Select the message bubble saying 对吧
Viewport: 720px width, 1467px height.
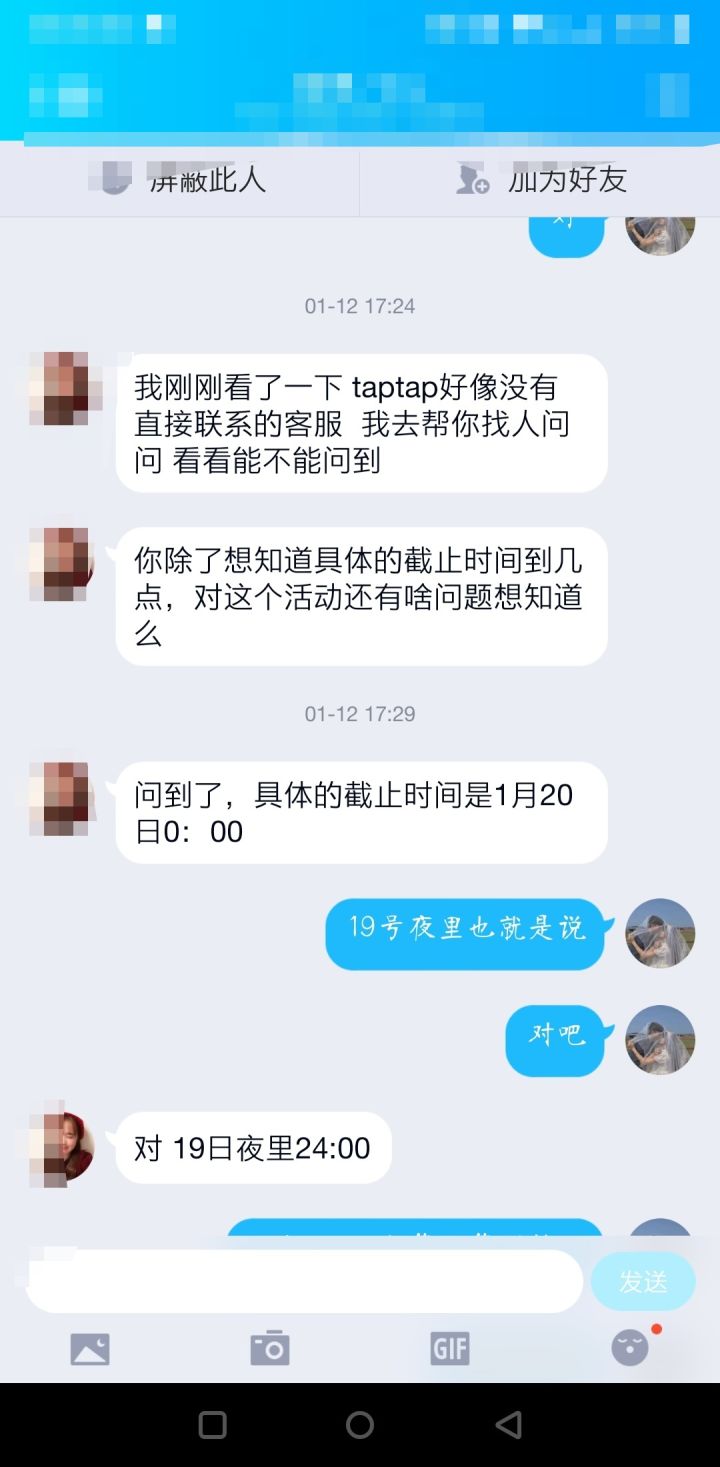[553, 1040]
